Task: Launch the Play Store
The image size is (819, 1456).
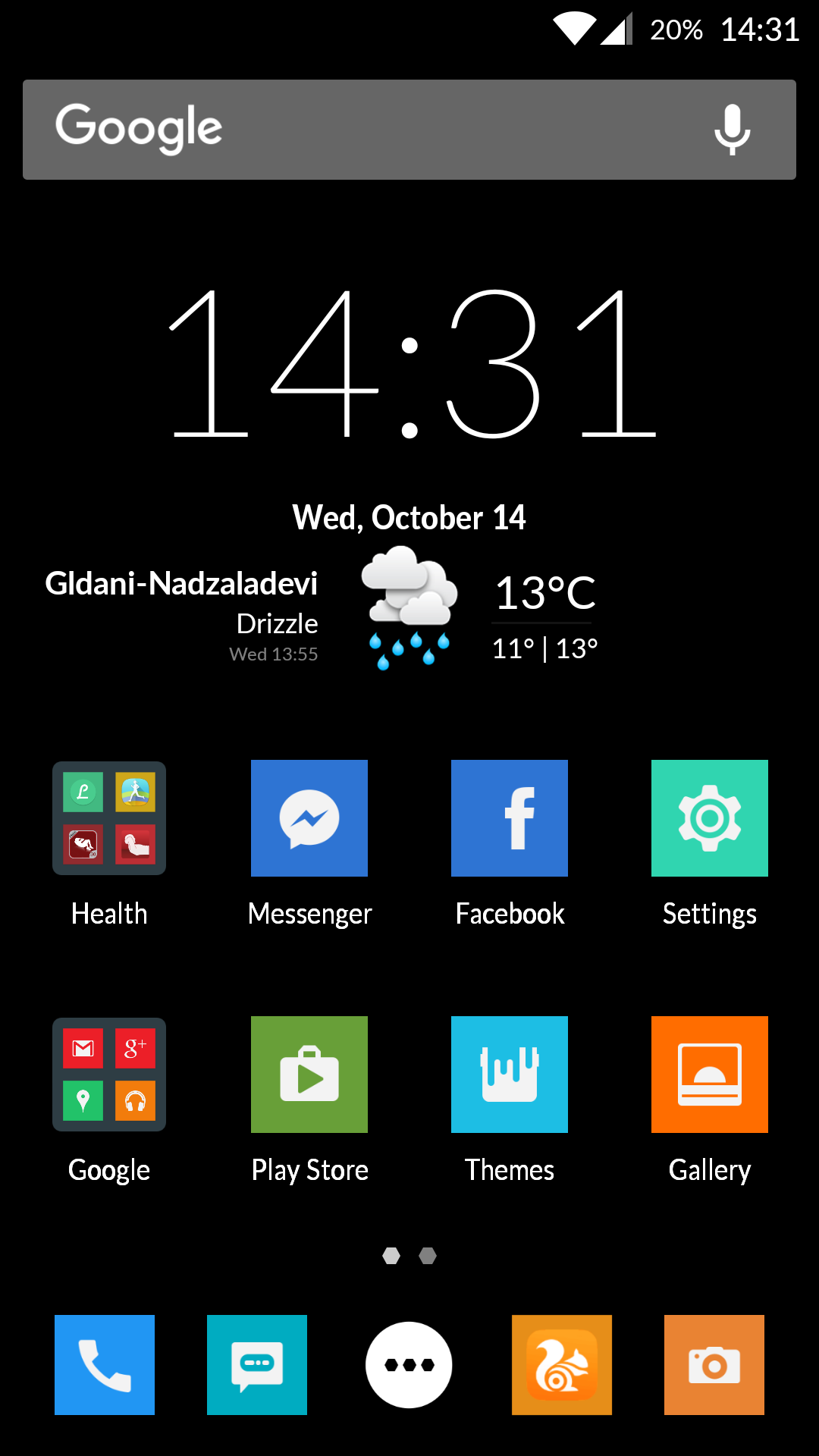Action: point(309,1075)
